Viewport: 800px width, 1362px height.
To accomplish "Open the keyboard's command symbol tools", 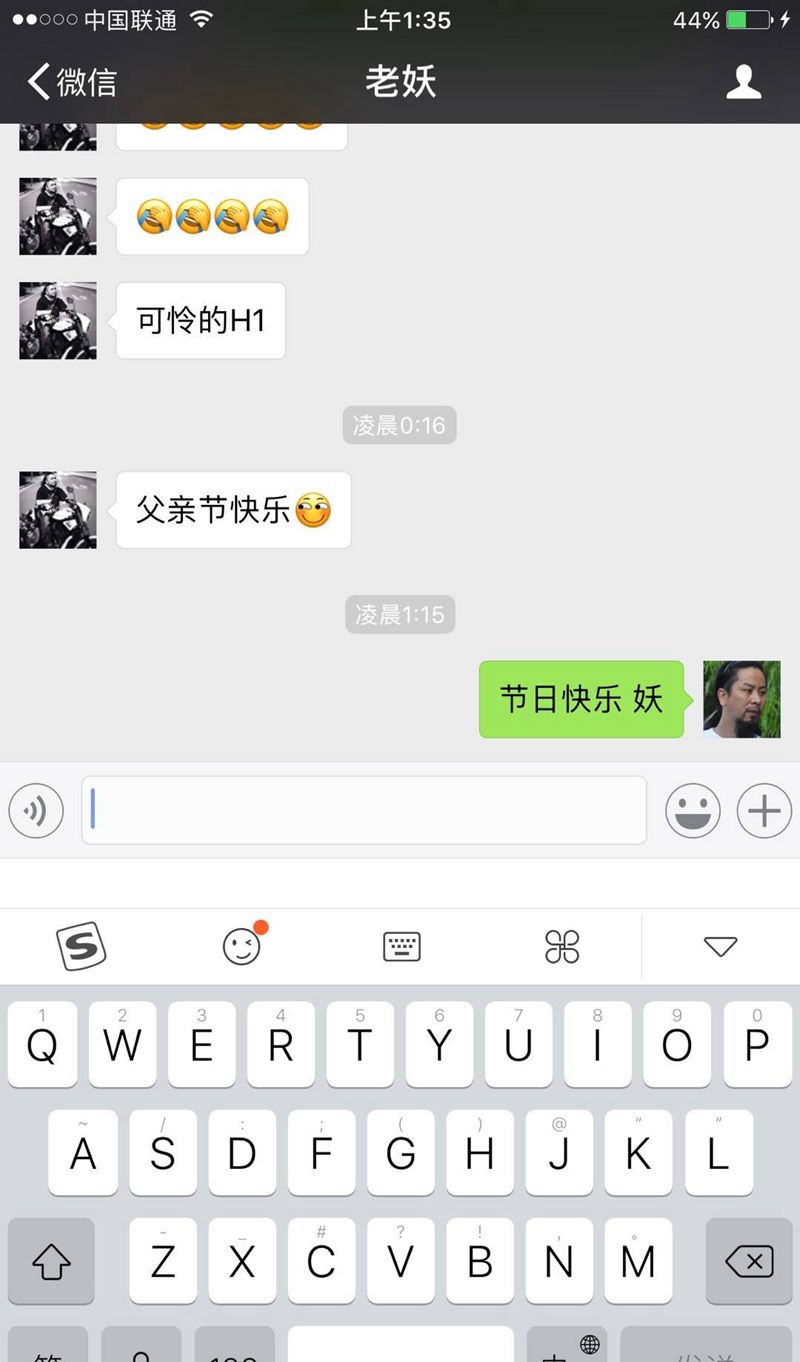I will pos(562,946).
